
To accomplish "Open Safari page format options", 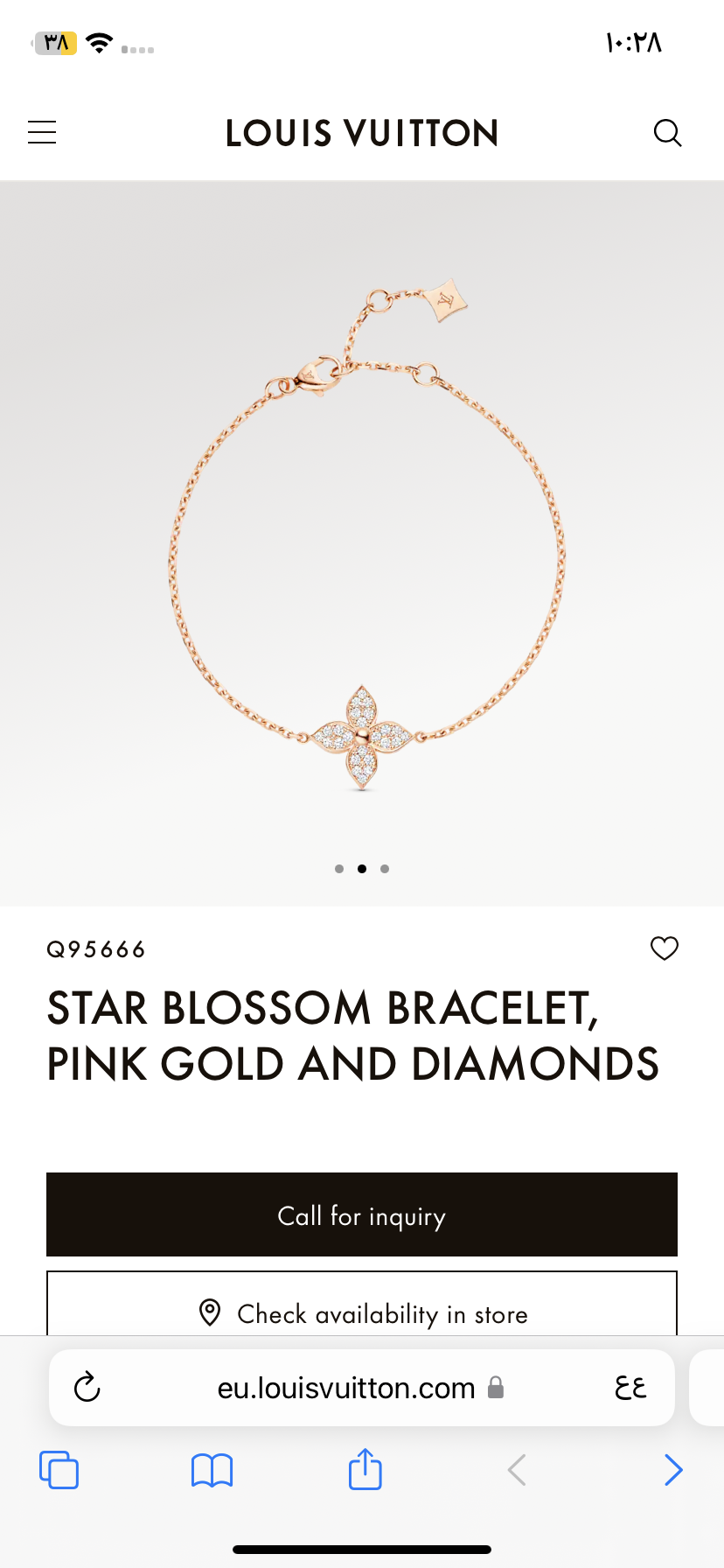I will pos(630,1388).
